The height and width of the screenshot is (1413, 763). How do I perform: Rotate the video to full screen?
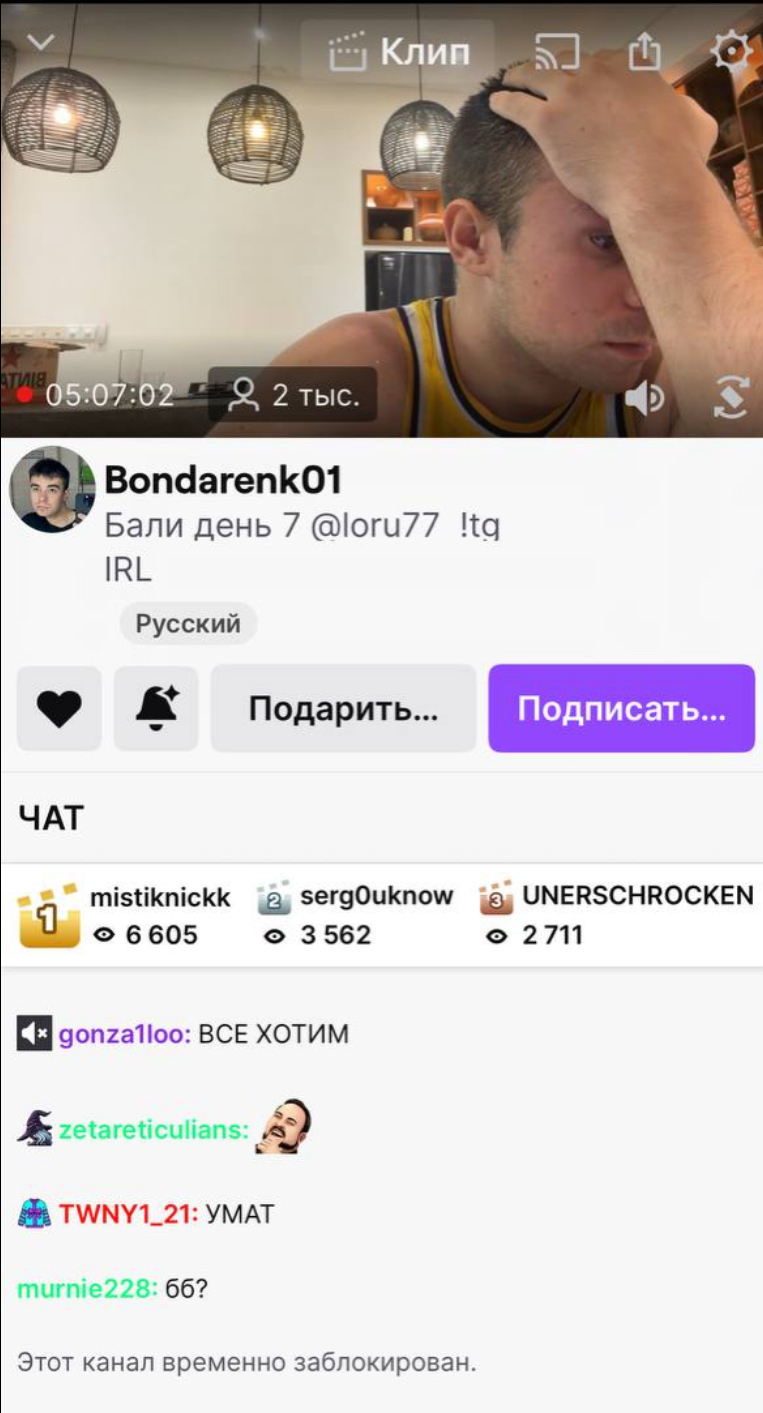[731, 398]
